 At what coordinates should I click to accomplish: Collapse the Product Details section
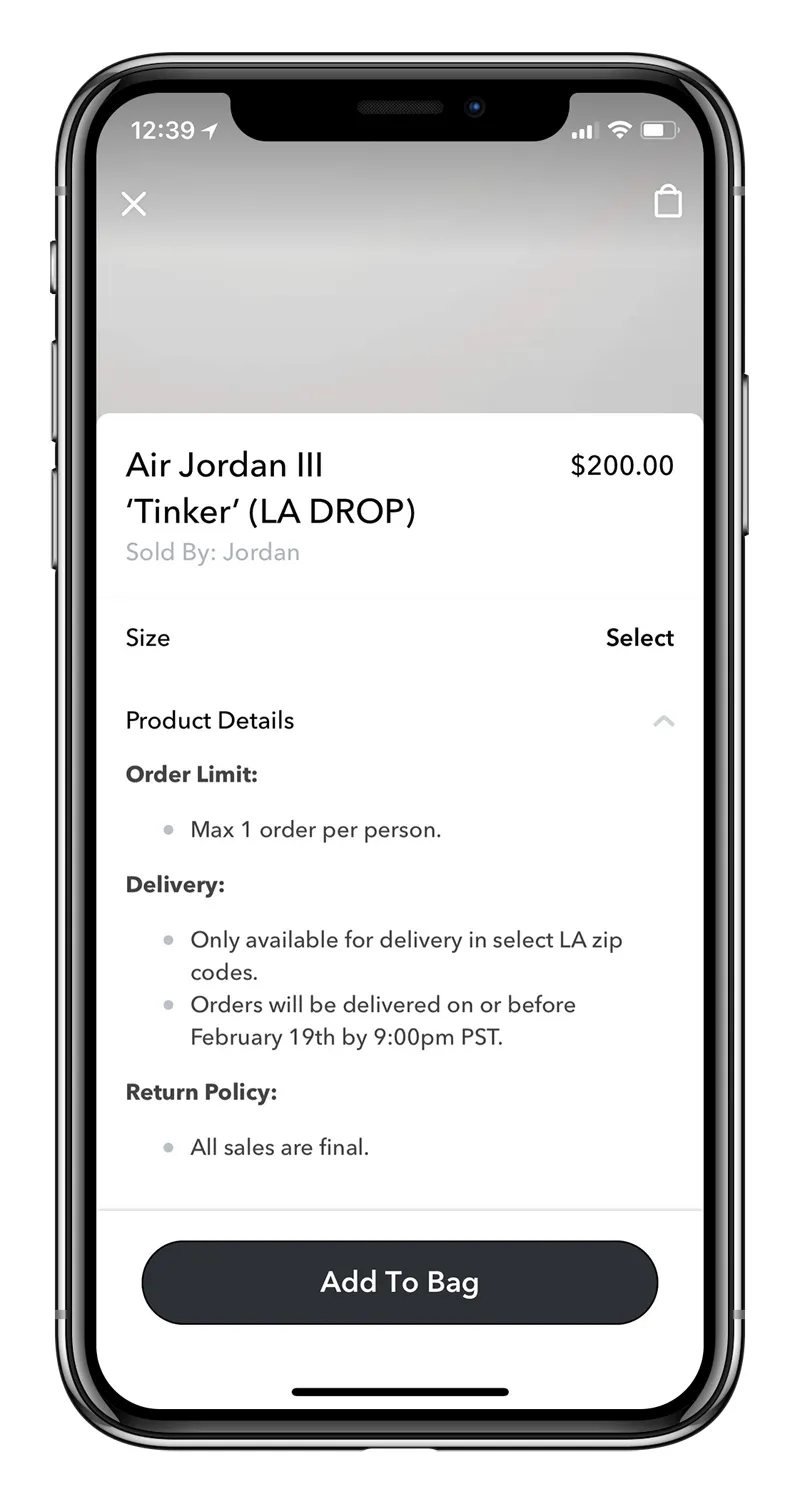point(663,721)
